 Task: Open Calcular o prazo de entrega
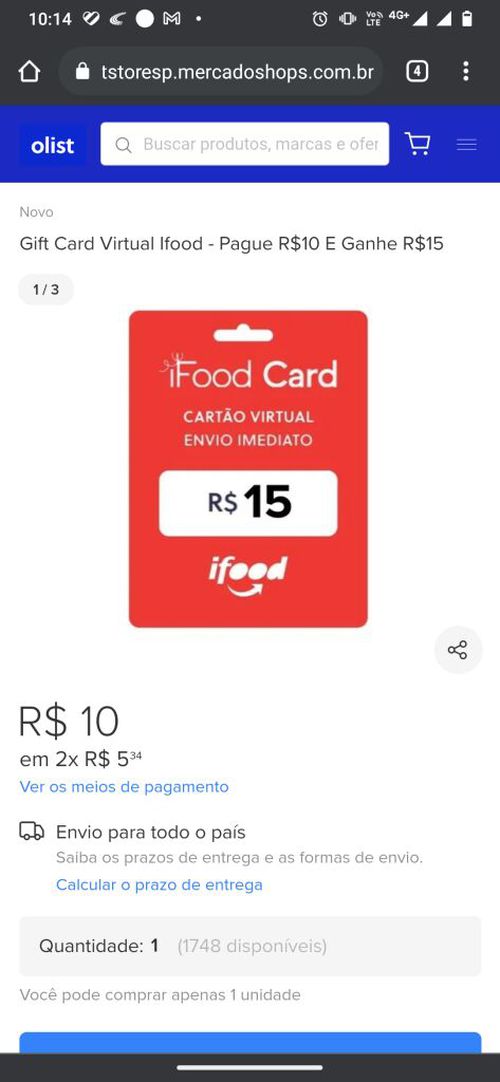coord(159,885)
